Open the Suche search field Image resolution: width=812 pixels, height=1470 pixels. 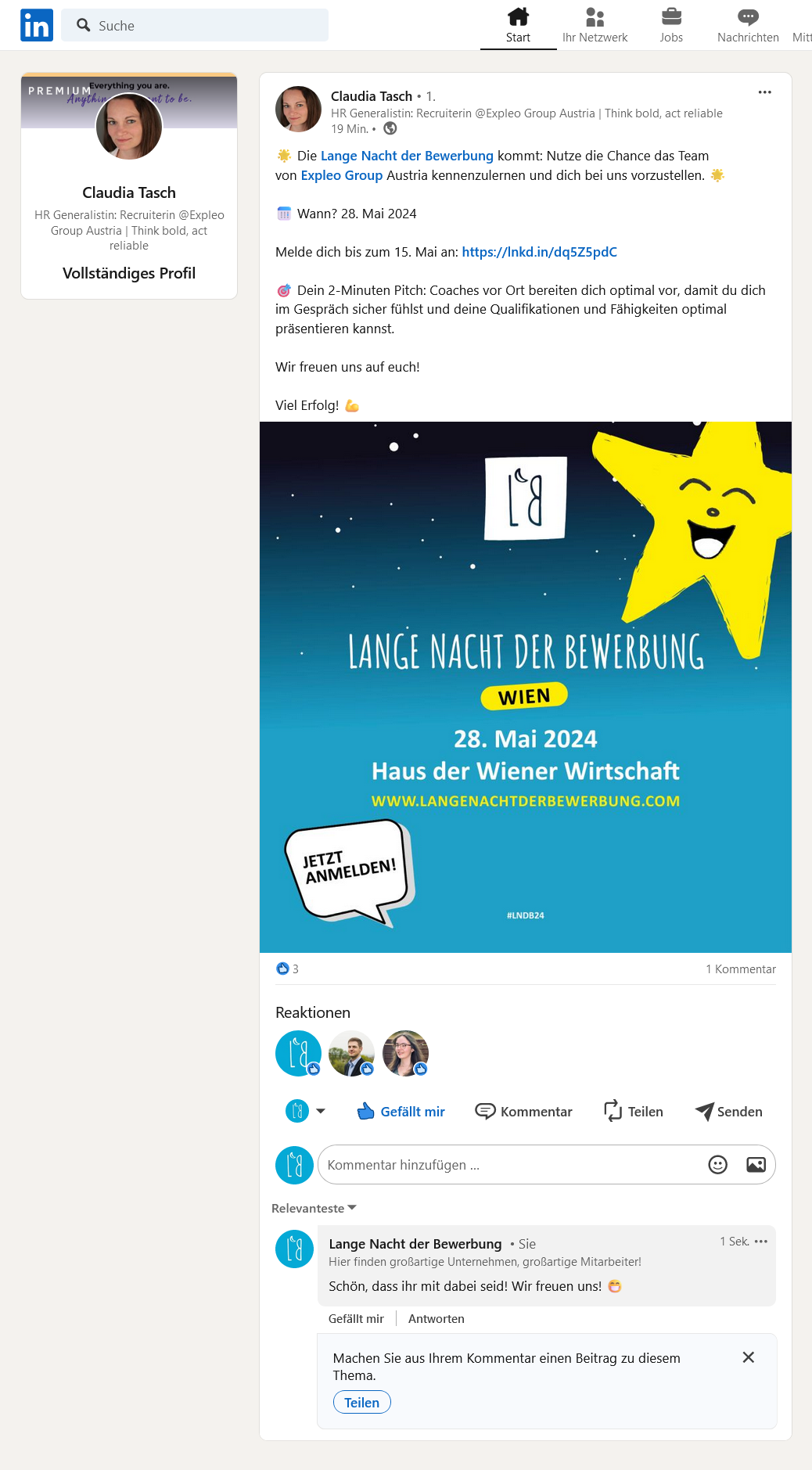pyautogui.click(x=195, y=25)
